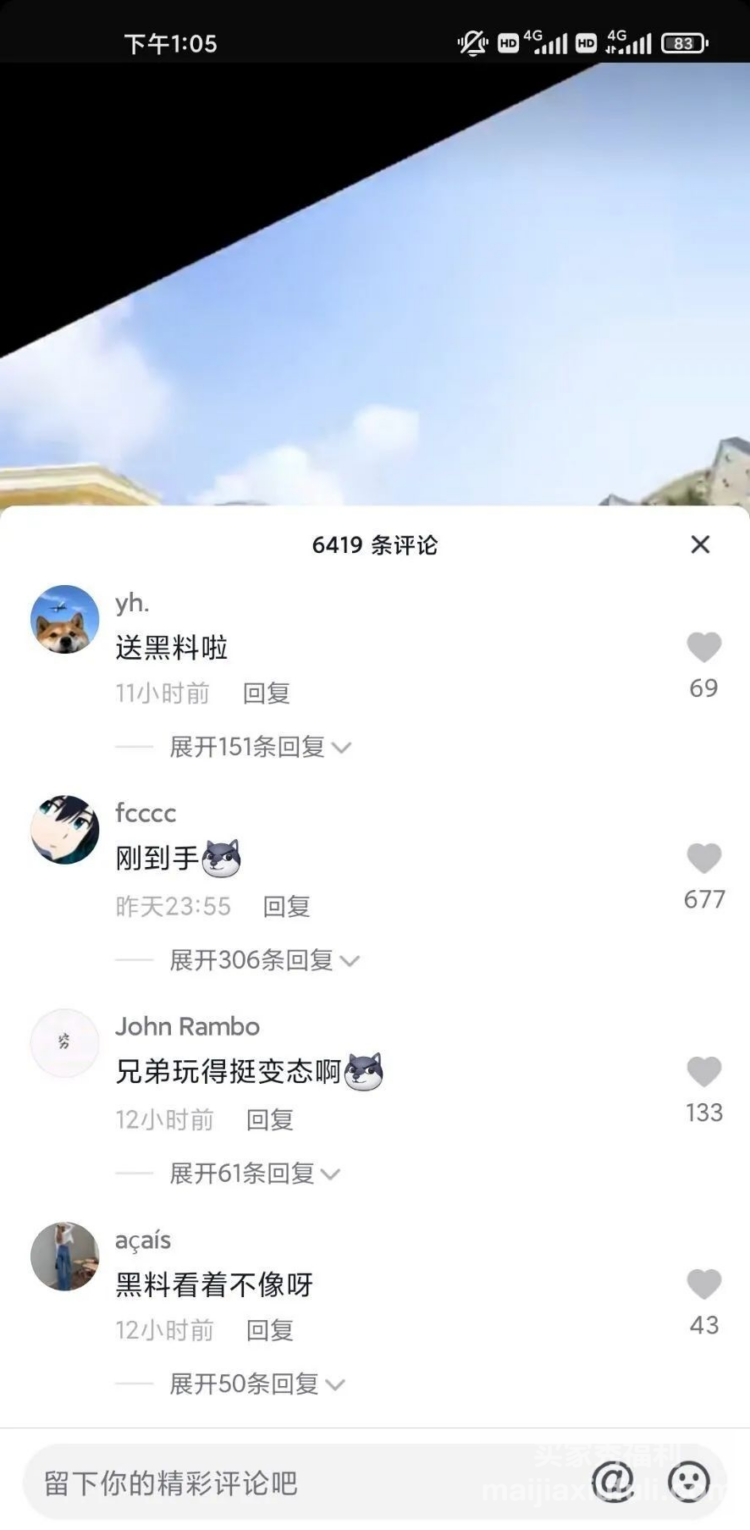Screen dimensions: 750x1530
Task: Open yh.'s profile avatar
Action: pos(65,620)
